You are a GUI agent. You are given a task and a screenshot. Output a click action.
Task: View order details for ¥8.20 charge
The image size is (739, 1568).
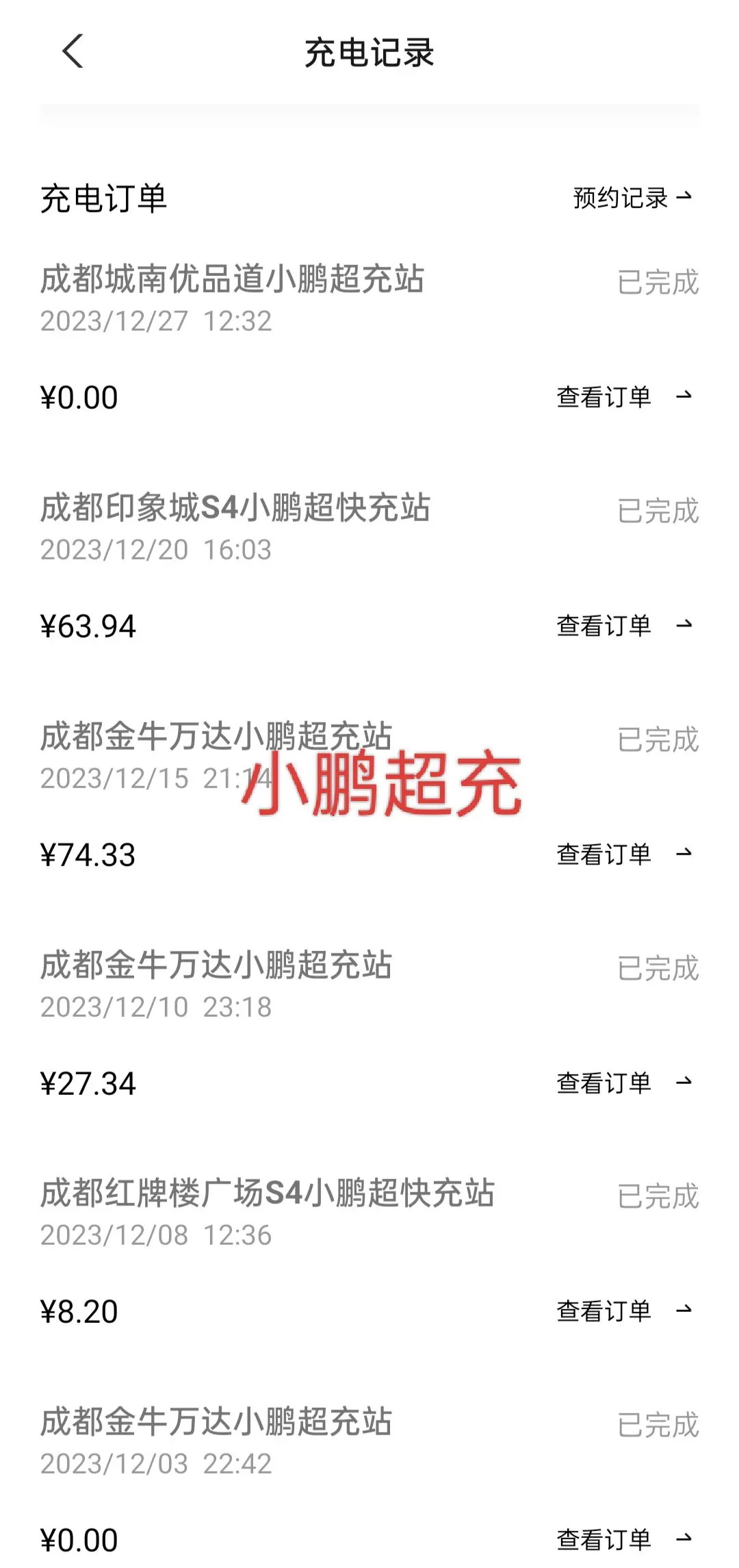click(x=624, y=1311)
